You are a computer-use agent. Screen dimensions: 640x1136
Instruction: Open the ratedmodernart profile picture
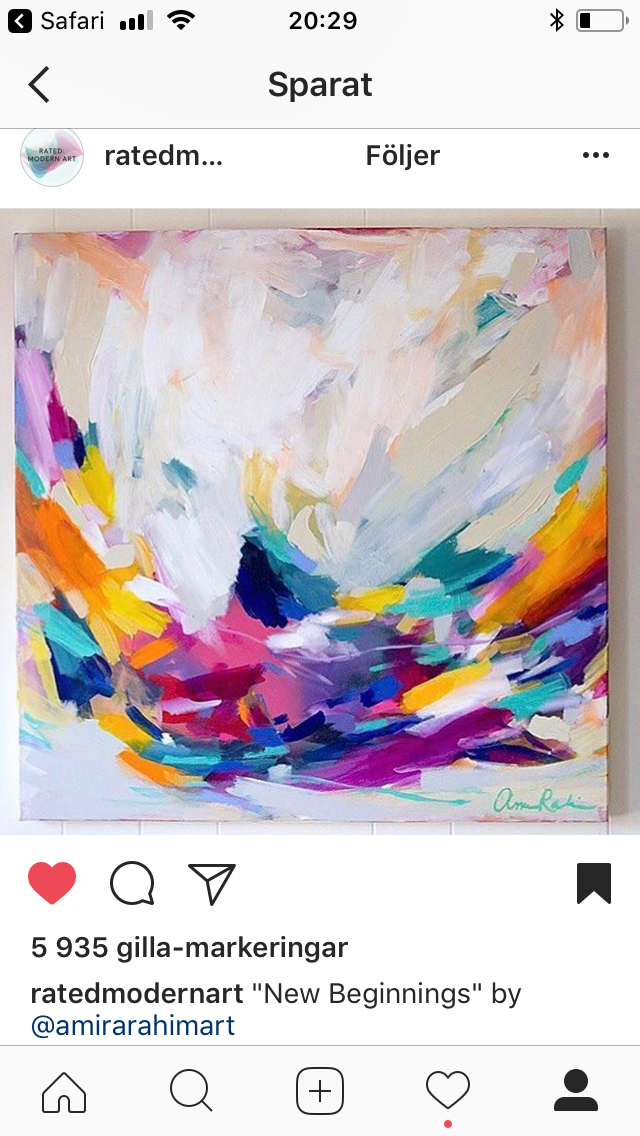tap(52, 156)
